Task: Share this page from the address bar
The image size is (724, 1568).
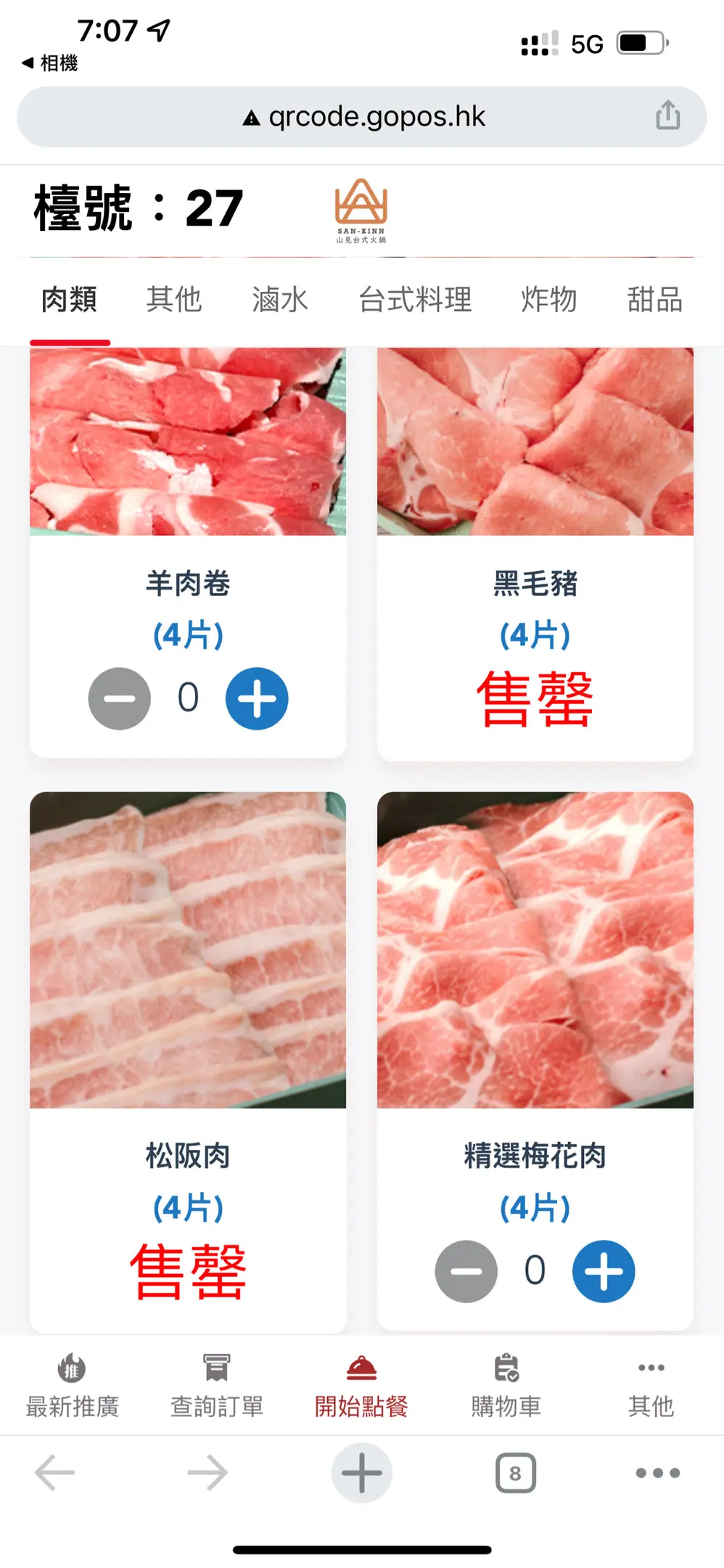Action: coord(668,116)
